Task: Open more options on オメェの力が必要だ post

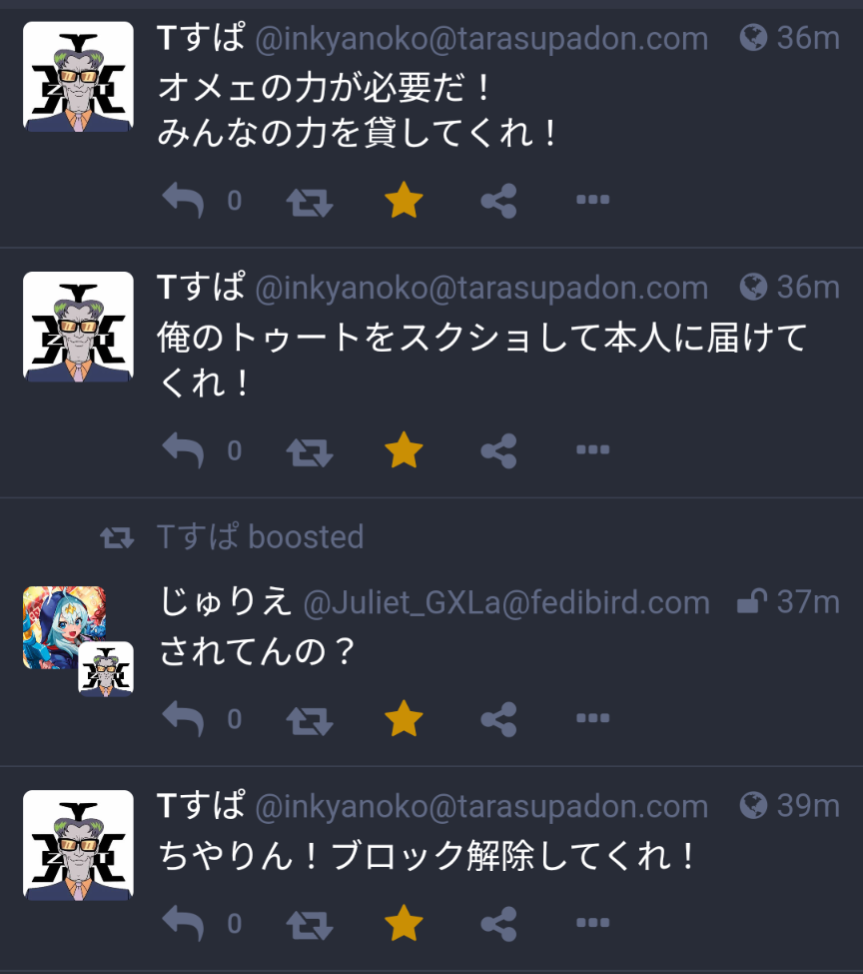Action: (x=593, y=201)
